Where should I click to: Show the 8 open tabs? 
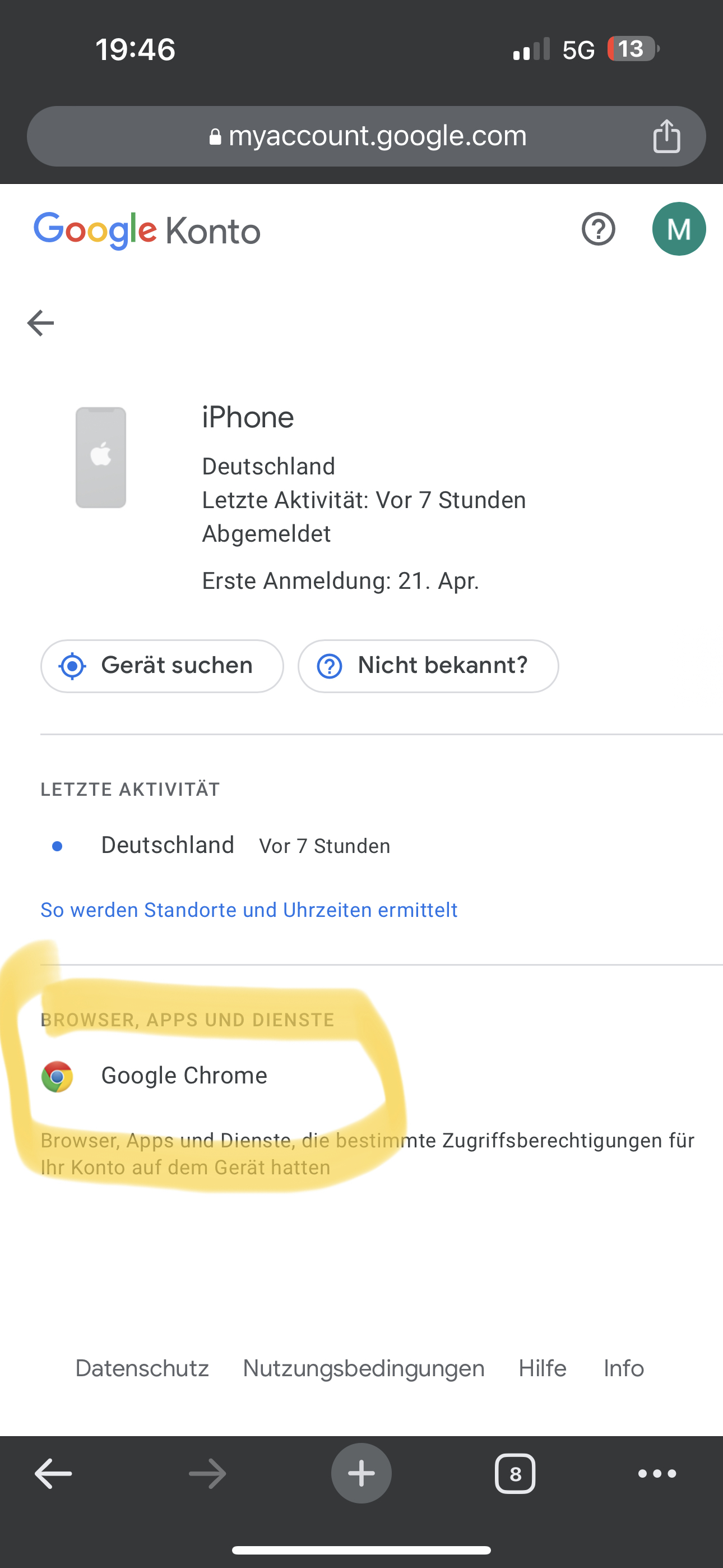pos(515,1474)
